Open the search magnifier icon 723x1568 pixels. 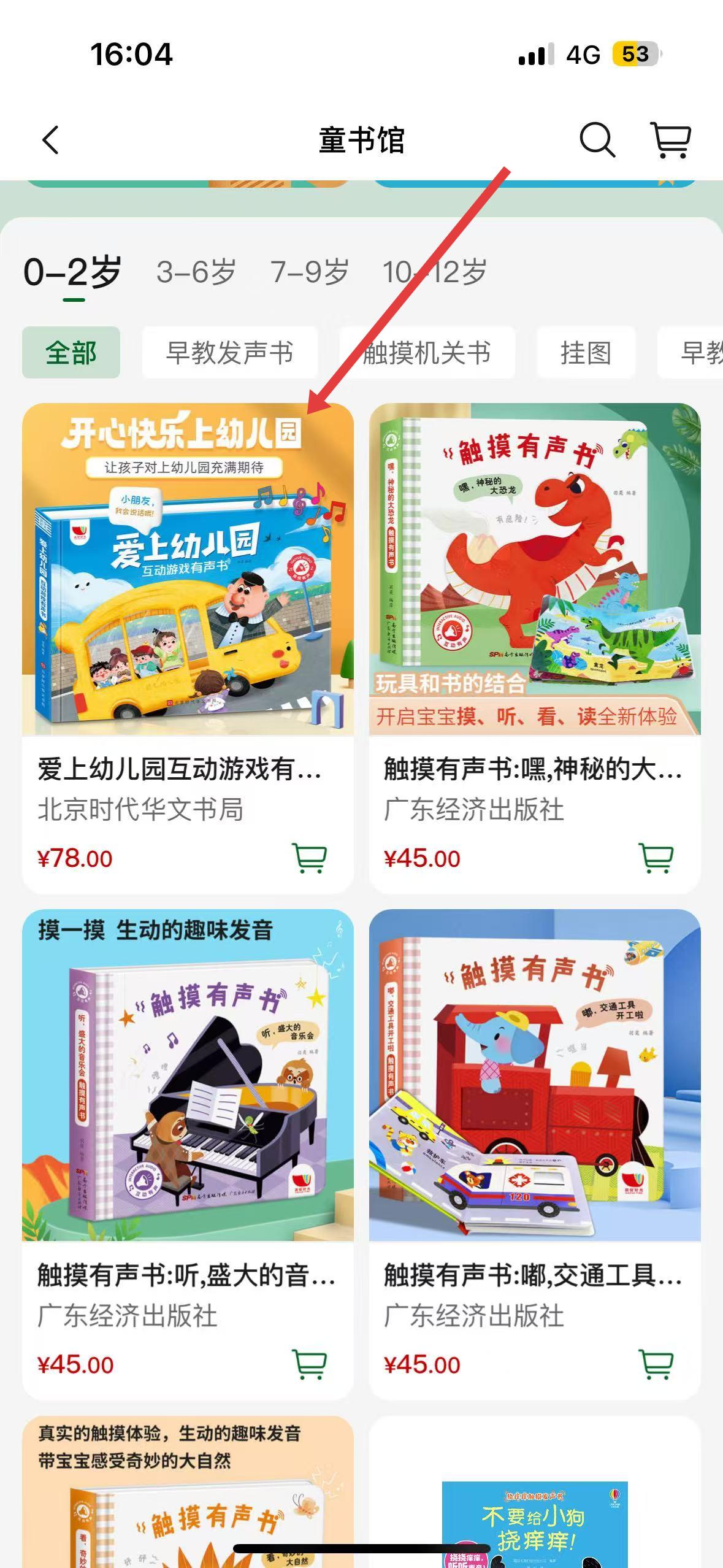(597, 140)
